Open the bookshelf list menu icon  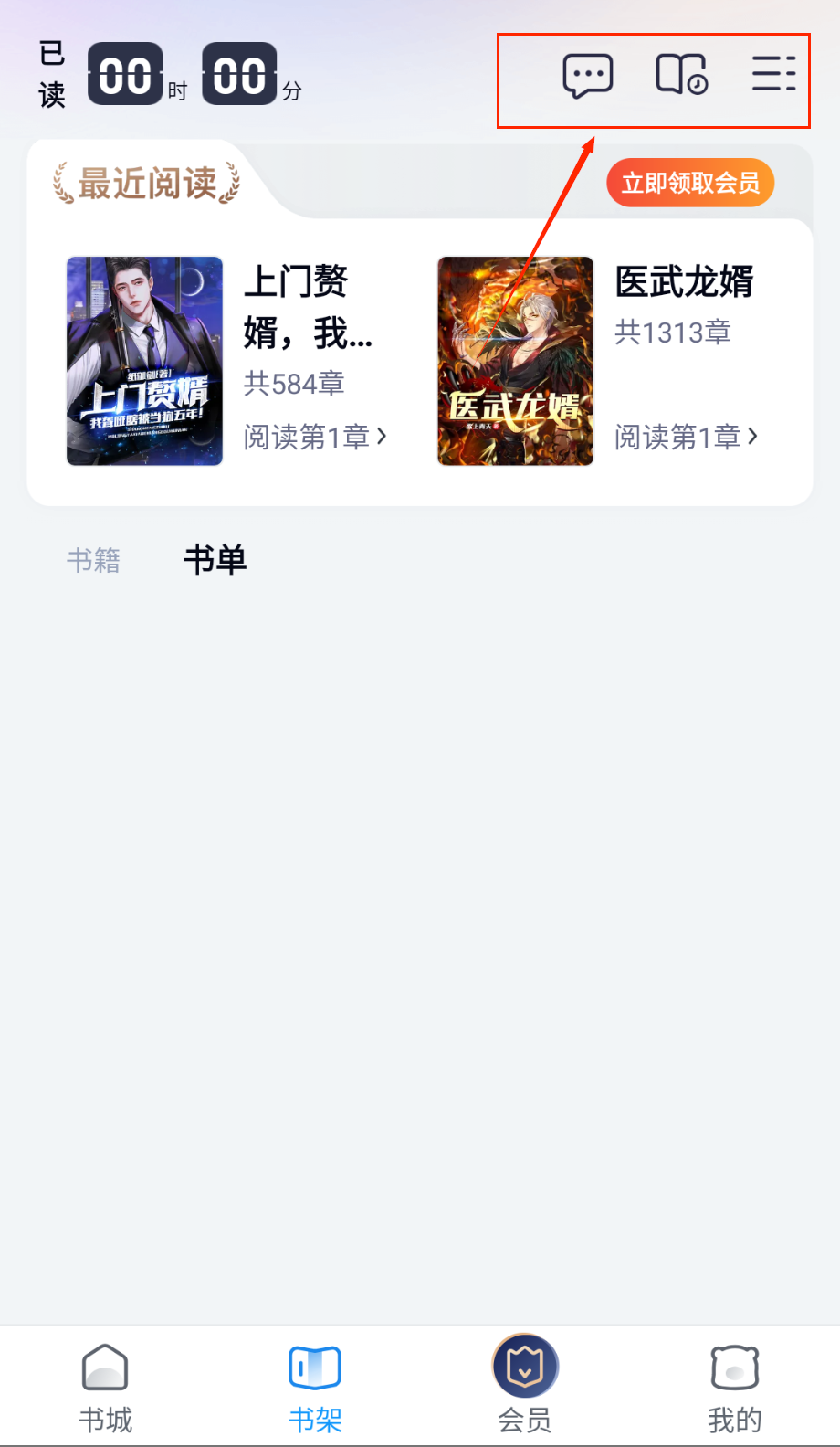(773, 74)
